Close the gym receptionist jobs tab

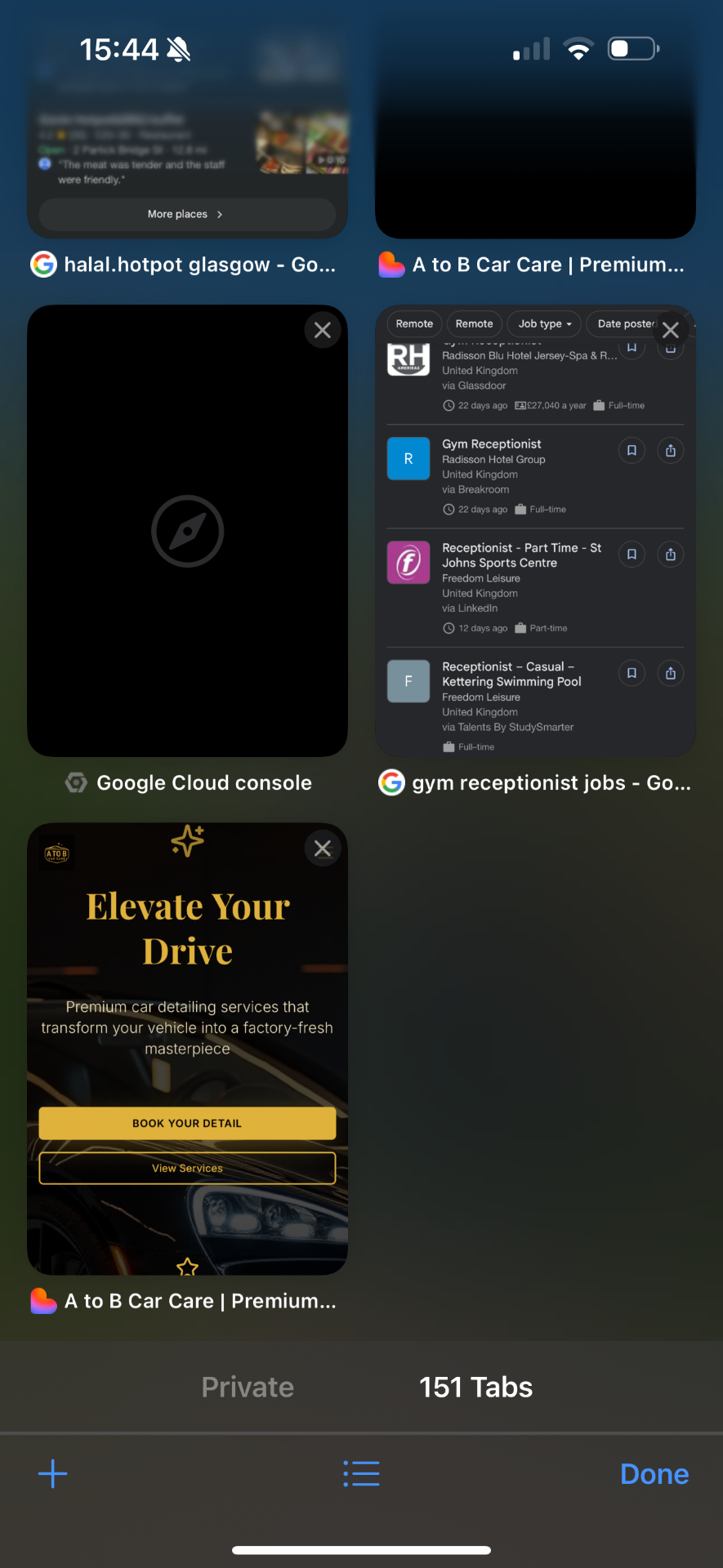pyautogui.click(x=671, y=330)
